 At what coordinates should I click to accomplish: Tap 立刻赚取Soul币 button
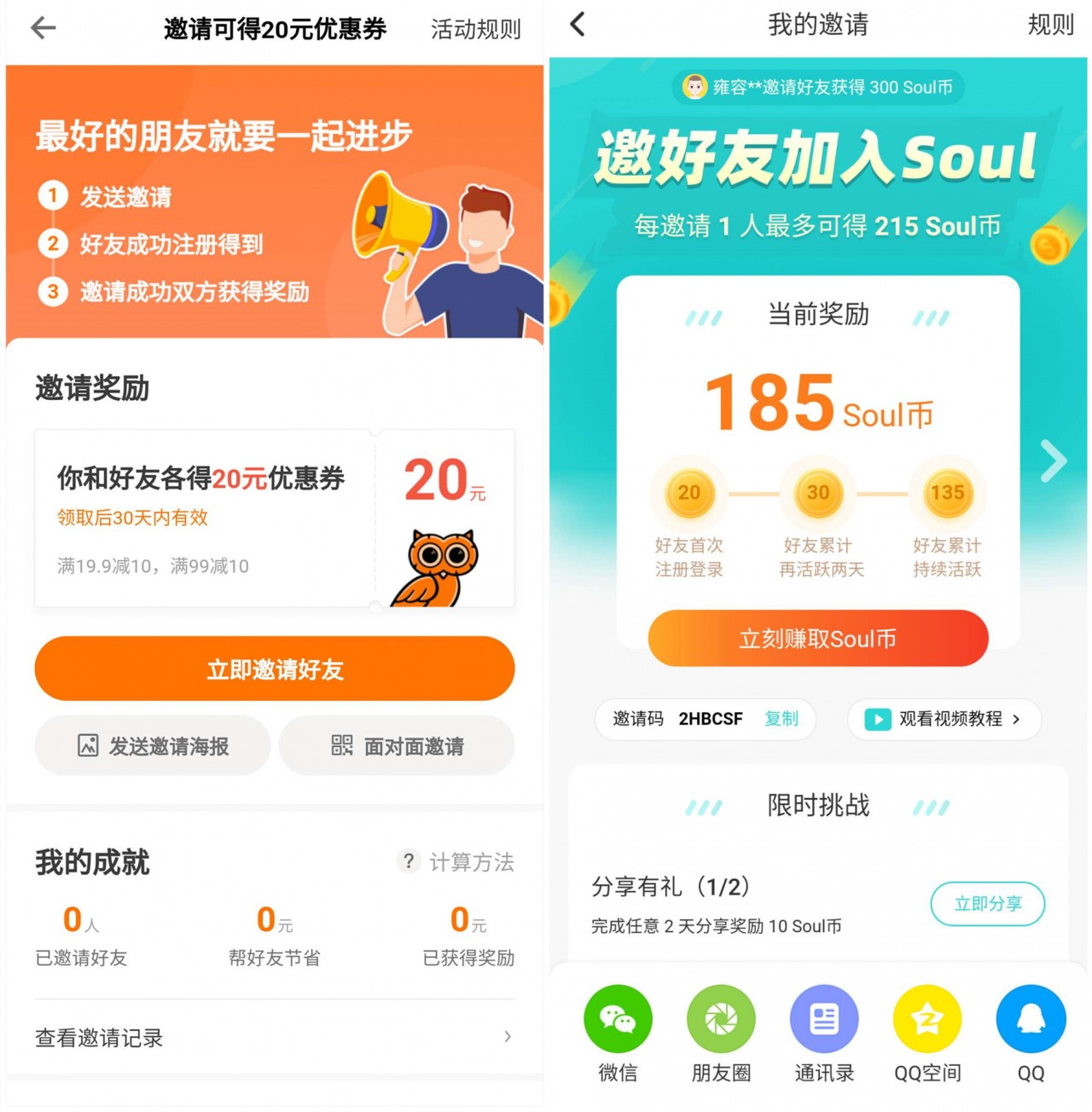pyautogui.click(x=817, y=639)
